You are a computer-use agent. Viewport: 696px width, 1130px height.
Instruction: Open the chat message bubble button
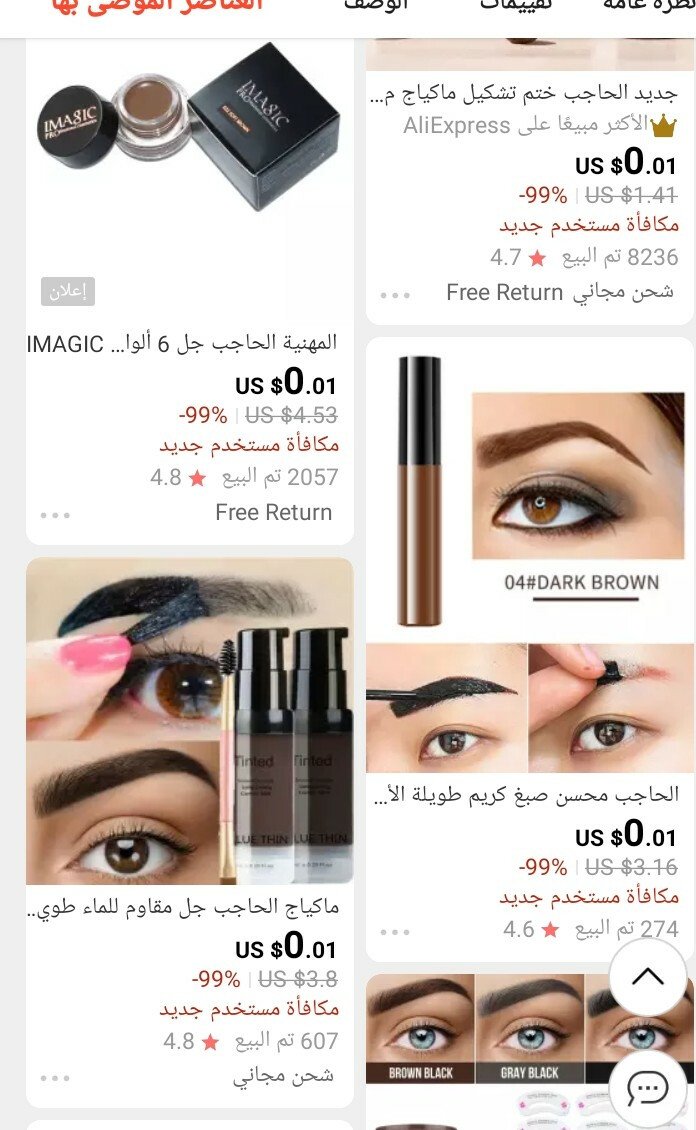click(x=647, y=1088)
